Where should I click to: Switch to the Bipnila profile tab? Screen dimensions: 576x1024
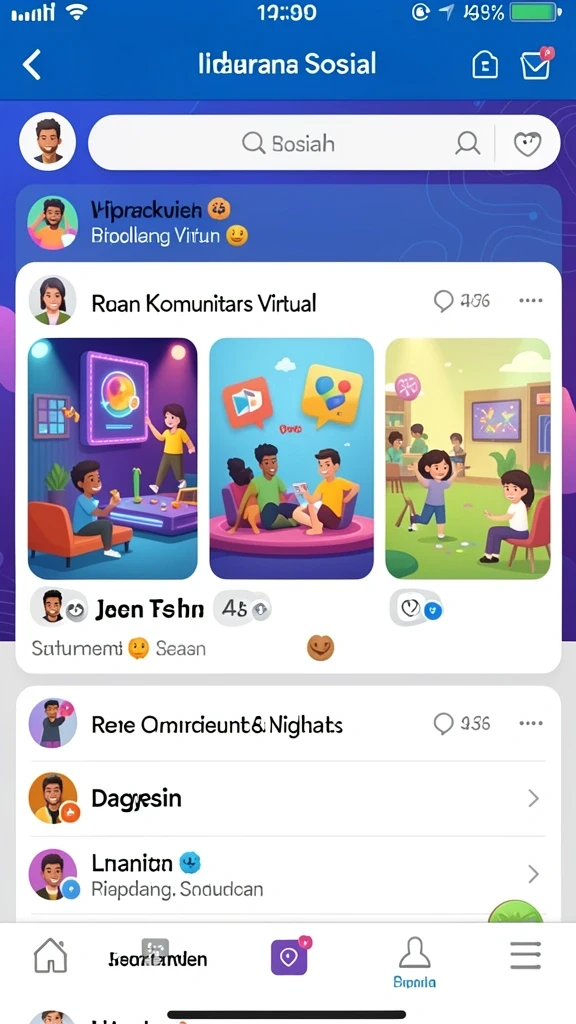click(415, 963)
